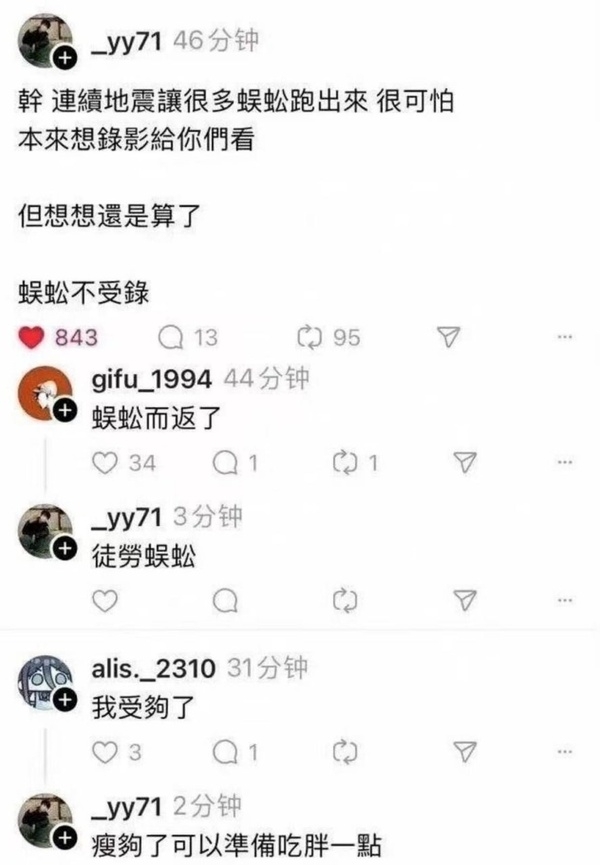
Task: Repost gifu_1994's reply
Action: (344, 462)
